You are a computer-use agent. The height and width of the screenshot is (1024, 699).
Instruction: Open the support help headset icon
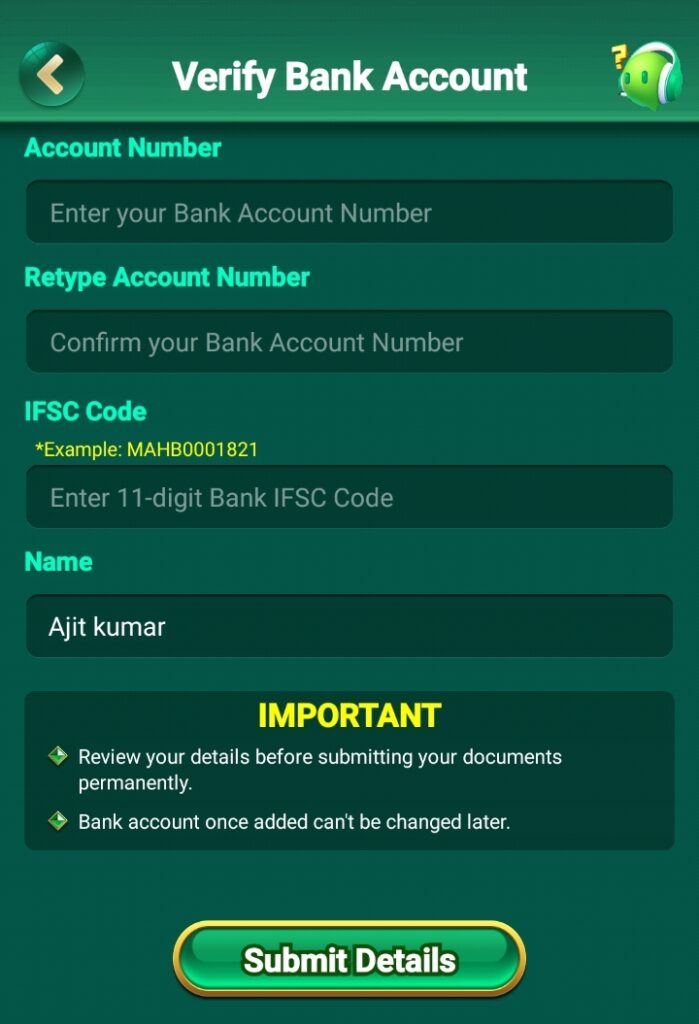pyautogui.click(x=647, y=75)
